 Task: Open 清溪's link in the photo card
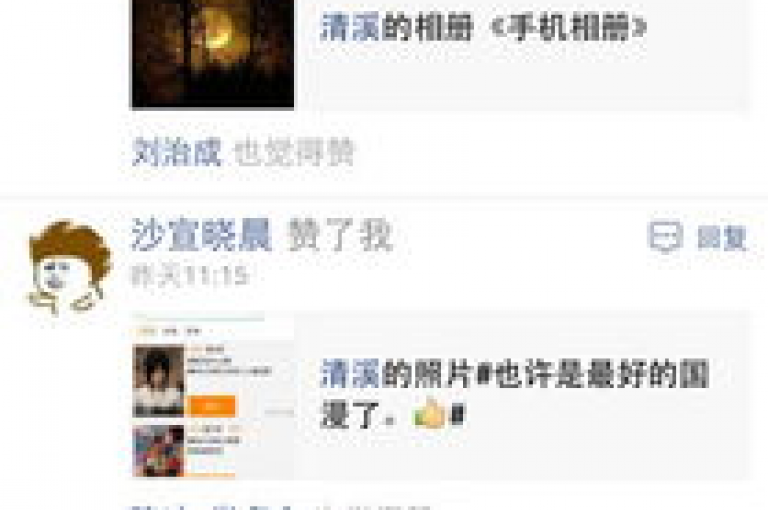349,375
